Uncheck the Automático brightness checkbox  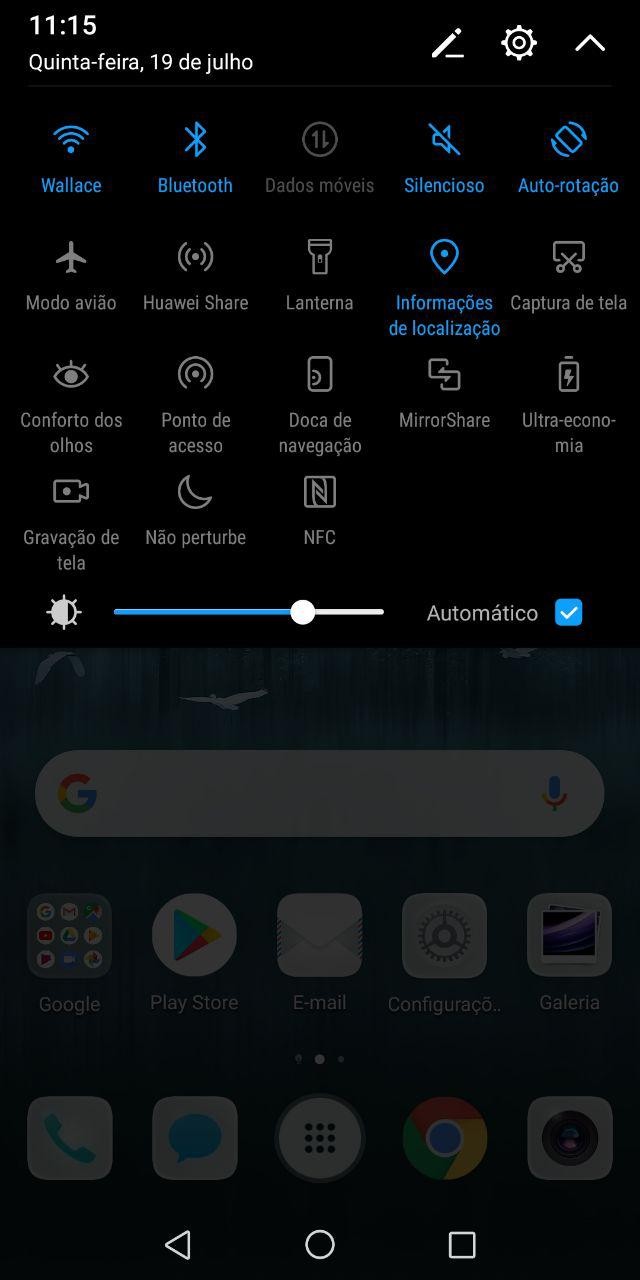(568, 612)
